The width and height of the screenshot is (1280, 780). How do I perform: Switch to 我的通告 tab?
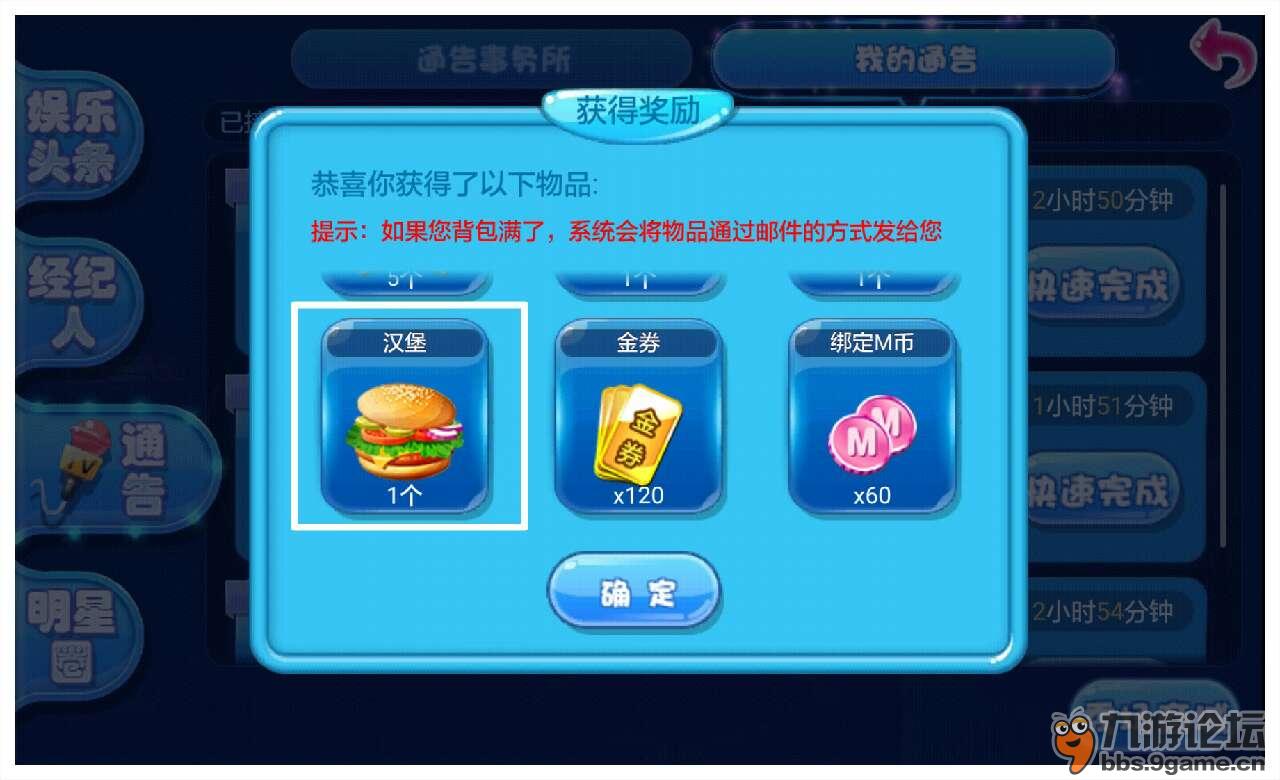click(913, 59)
